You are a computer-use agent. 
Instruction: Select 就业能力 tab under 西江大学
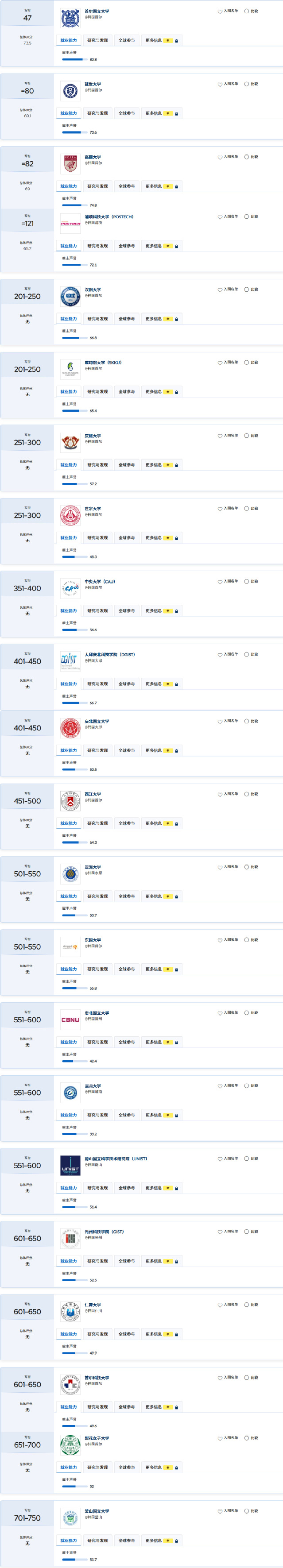tap(69, 823)
